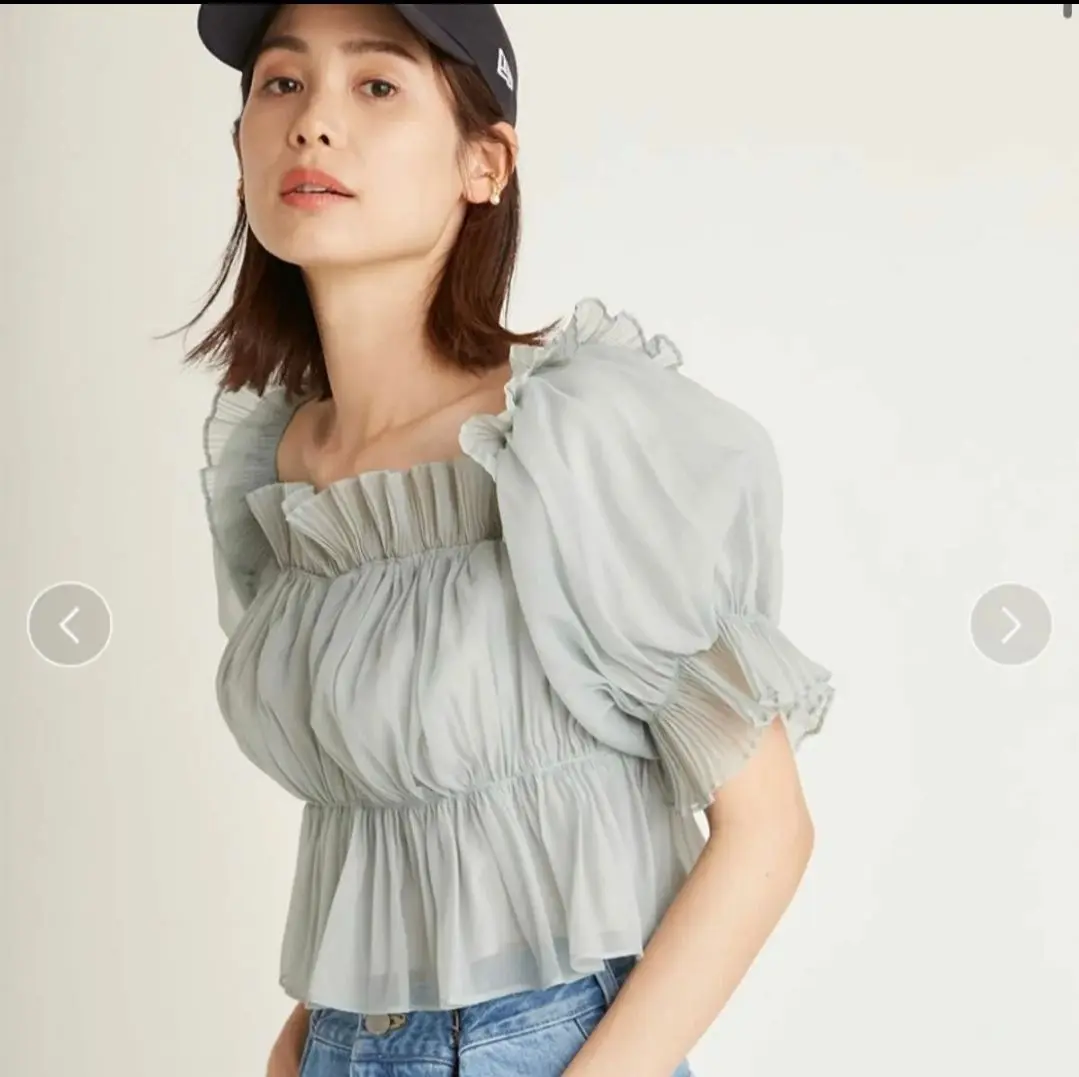Show the next product photo
Viewport: 1079px width, 1077px height.
[1010, 625]
